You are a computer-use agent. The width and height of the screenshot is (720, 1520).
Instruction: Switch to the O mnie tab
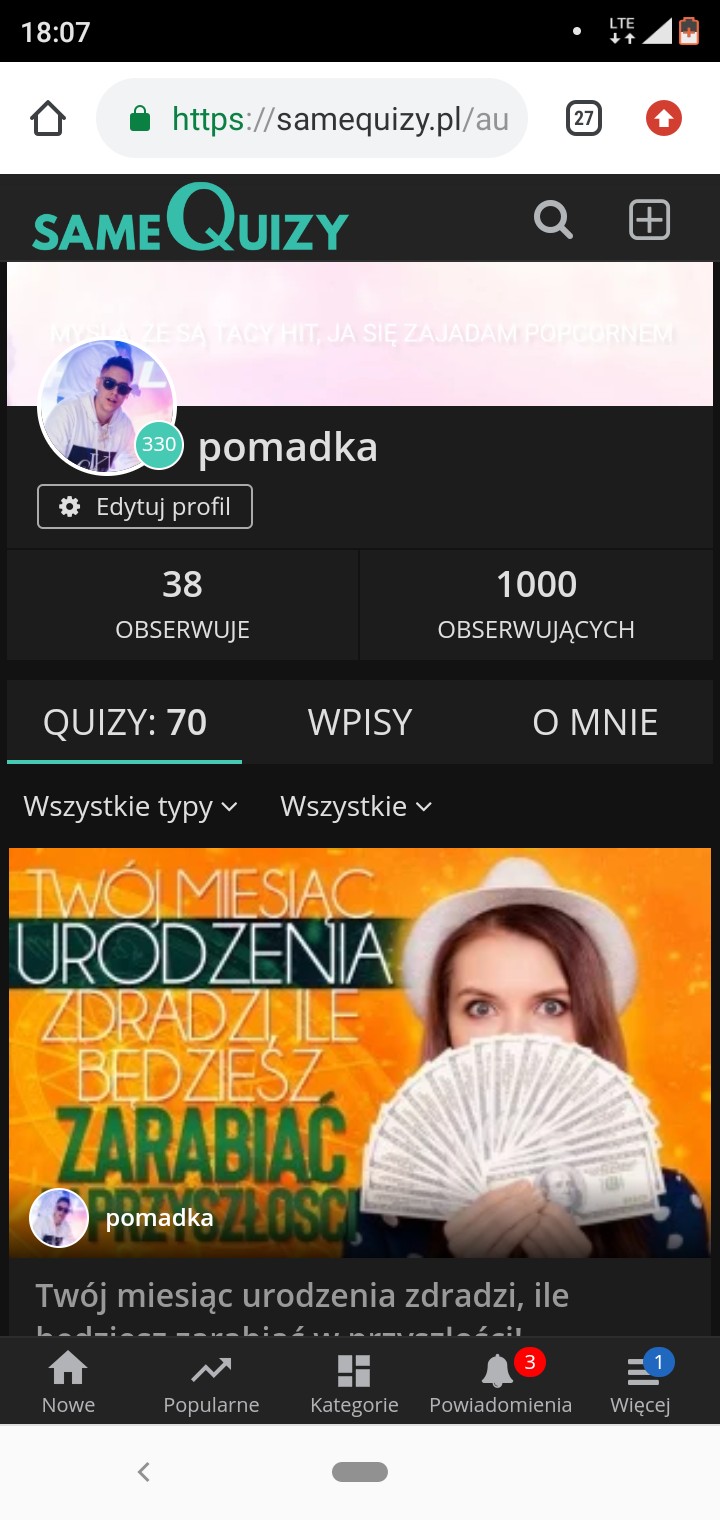click(x=595, y=722)
